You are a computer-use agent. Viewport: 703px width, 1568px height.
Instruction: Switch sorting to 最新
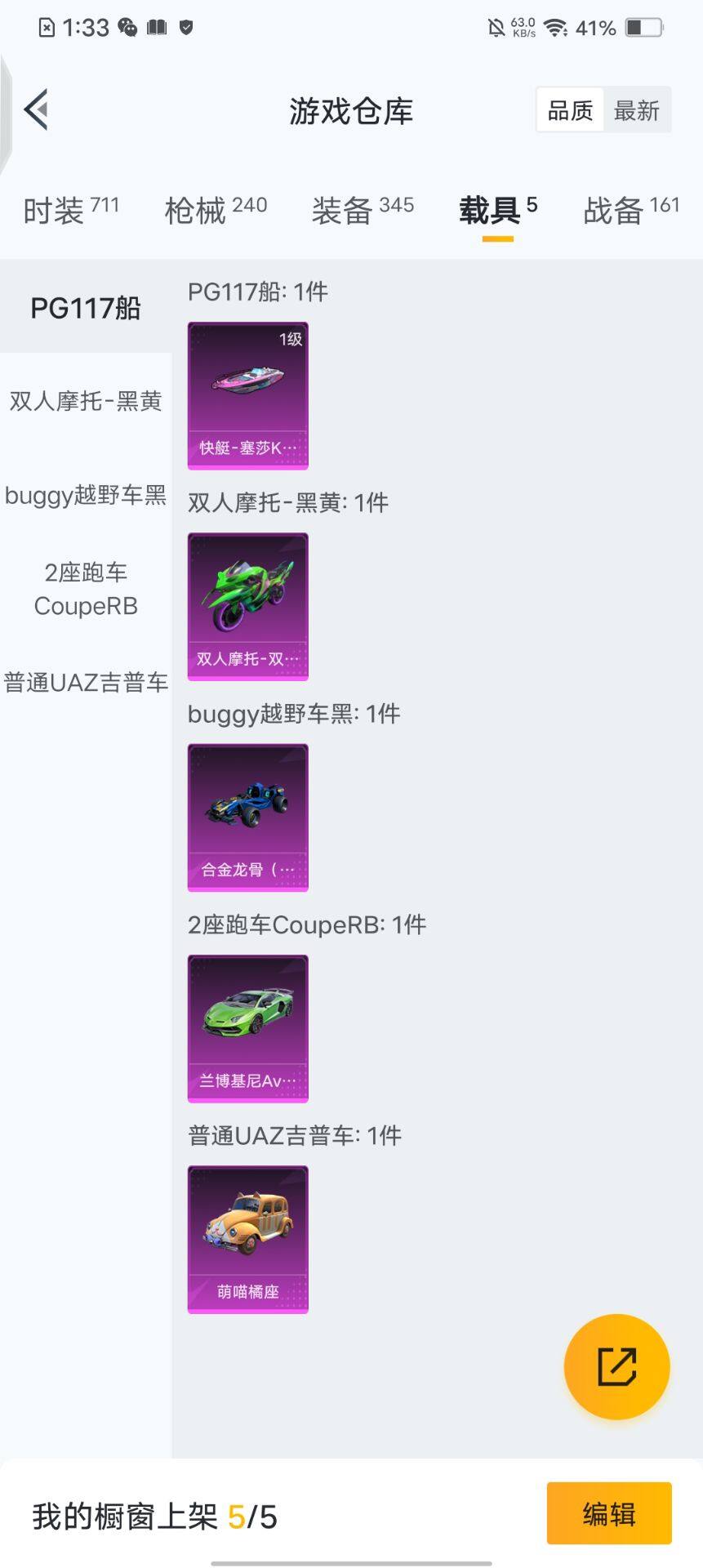click(x=638, y=111)
